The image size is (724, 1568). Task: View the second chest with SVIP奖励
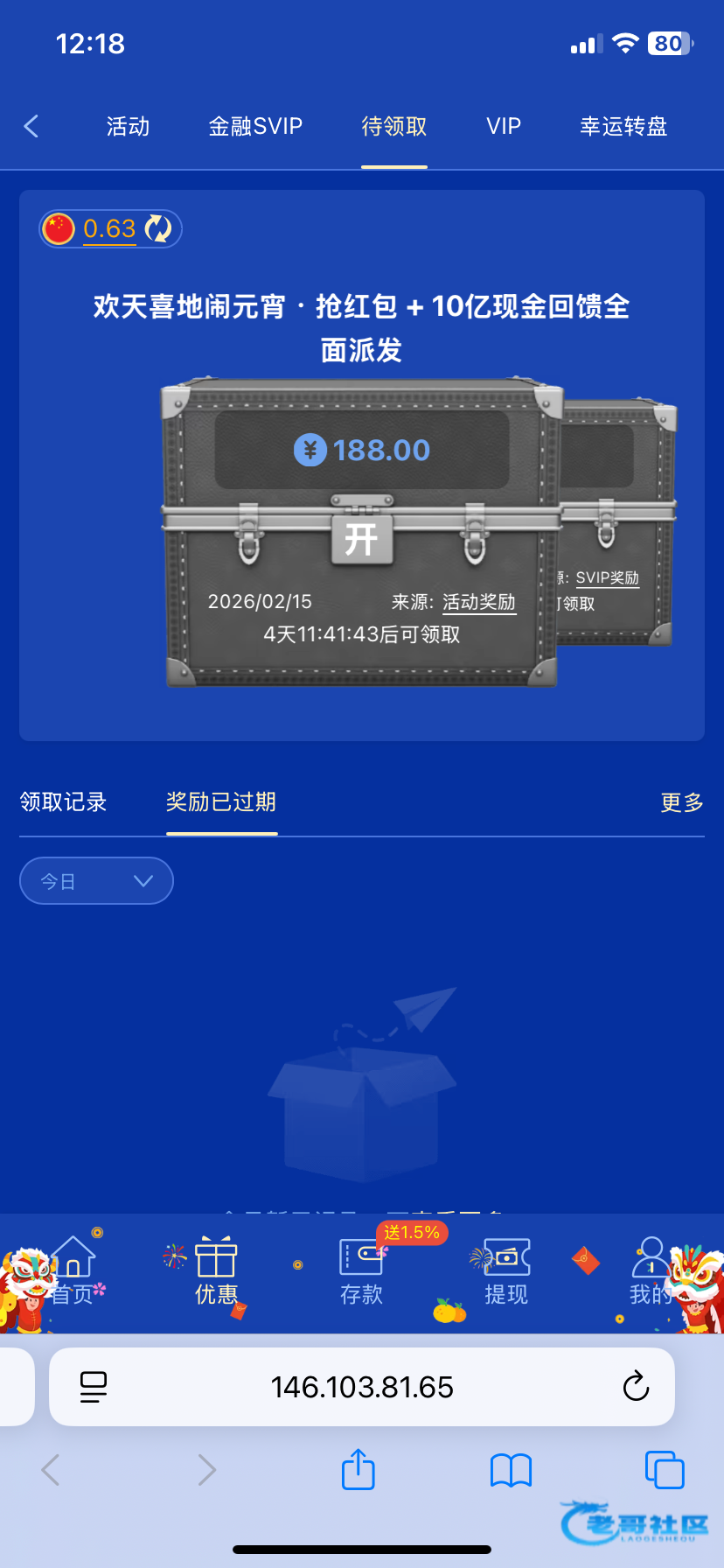616,525
